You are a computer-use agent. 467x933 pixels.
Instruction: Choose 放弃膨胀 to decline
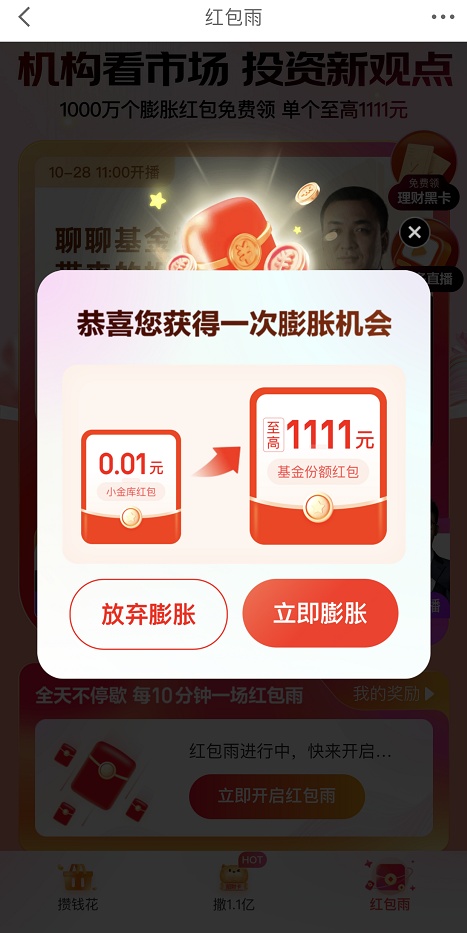point(149,614)
